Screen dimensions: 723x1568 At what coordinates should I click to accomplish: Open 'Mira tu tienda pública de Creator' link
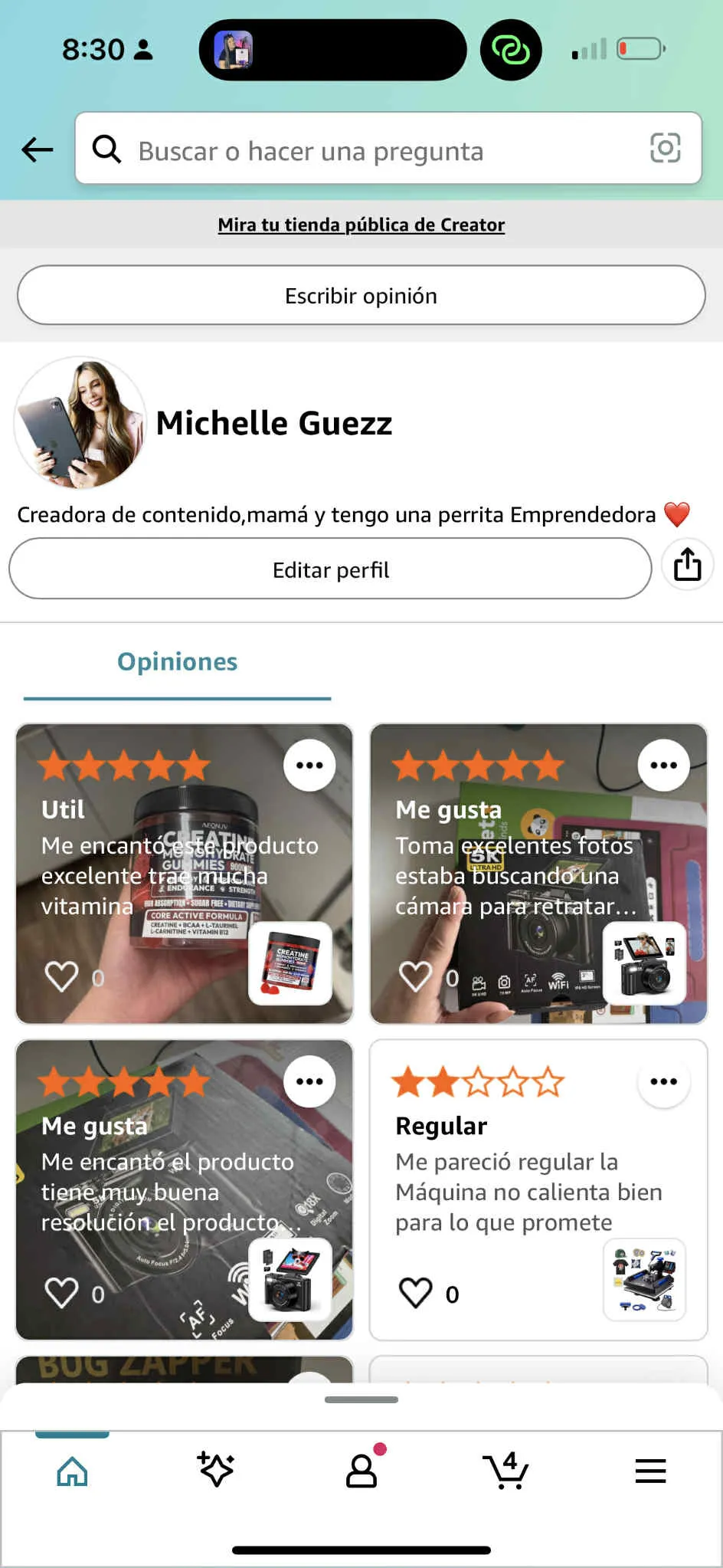tap(361, 225)
